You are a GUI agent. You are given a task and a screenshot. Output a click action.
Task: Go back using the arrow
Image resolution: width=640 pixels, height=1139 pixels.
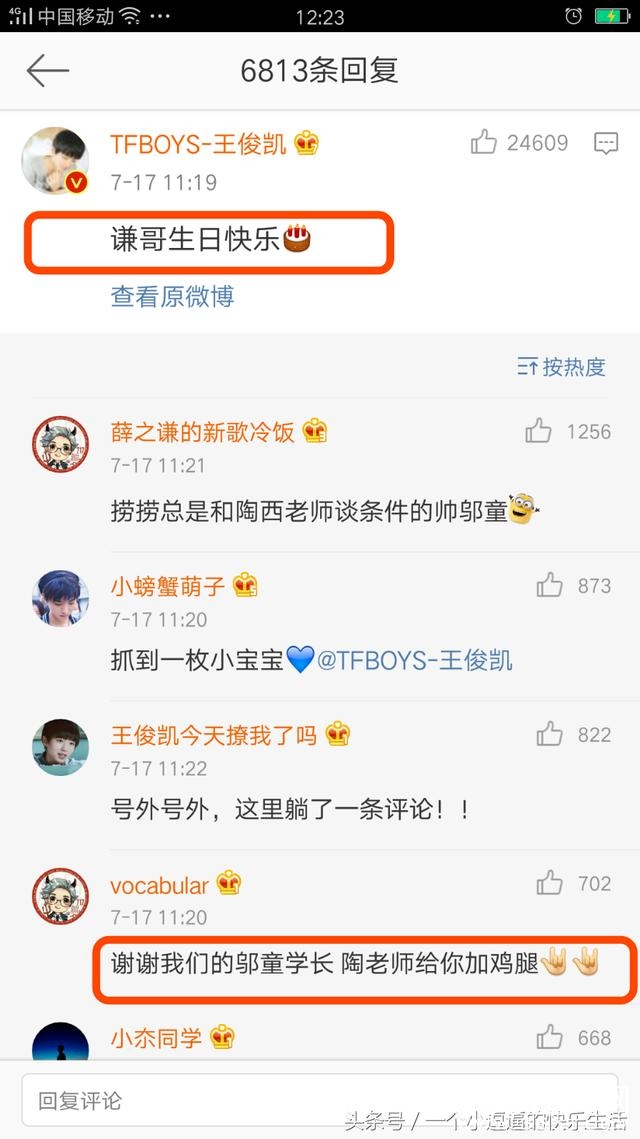click(47, 70)
